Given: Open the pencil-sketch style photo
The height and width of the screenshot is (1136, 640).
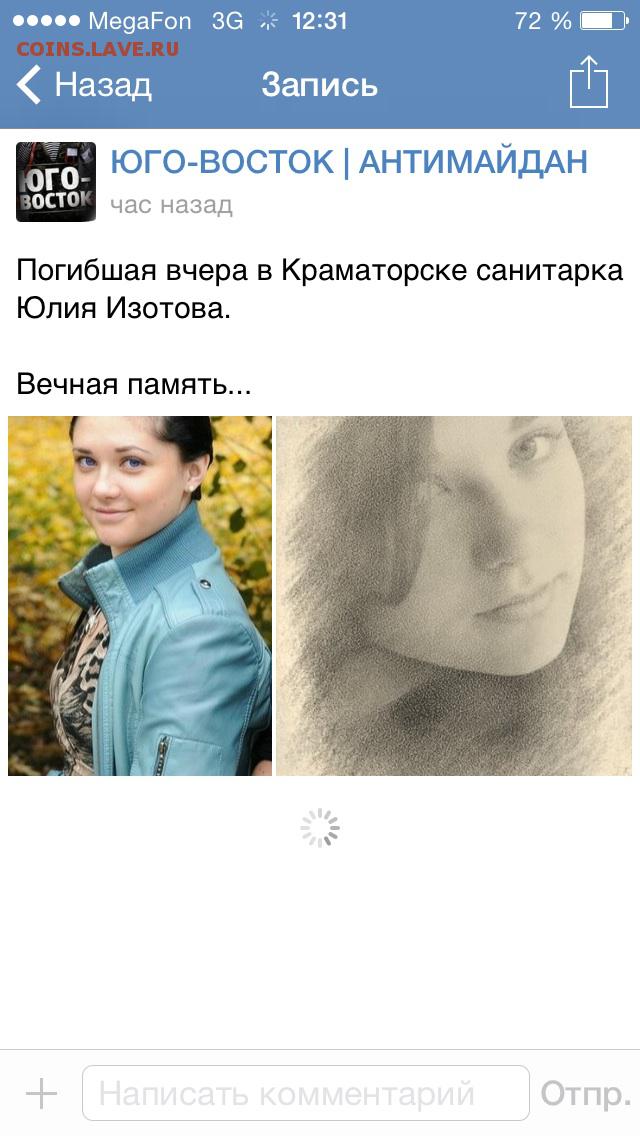Looking at the screenshot, I should pyautogui.click(x=454, y=596).
